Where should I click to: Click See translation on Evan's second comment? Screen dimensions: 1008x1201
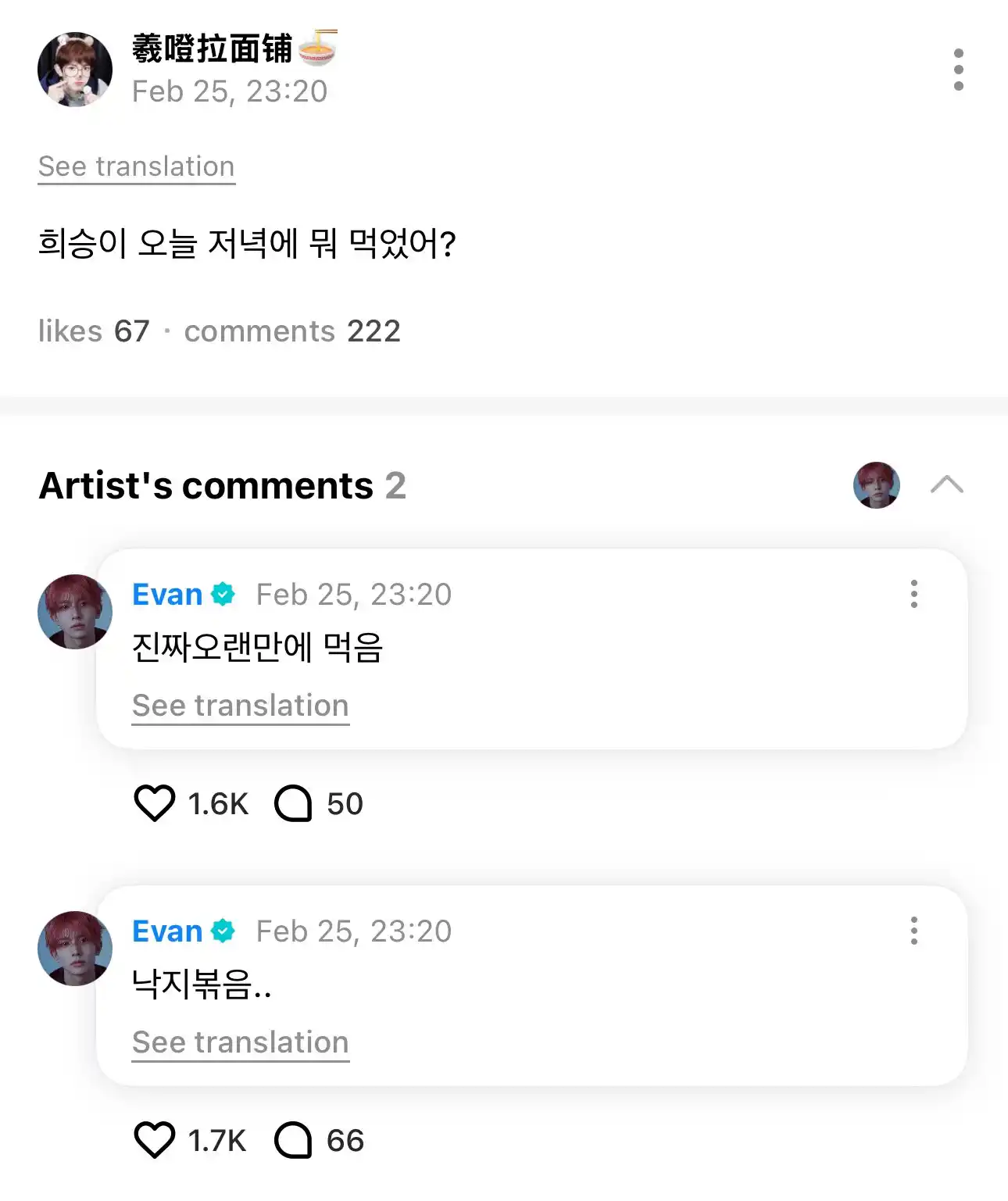click(x=240, y=1042)
